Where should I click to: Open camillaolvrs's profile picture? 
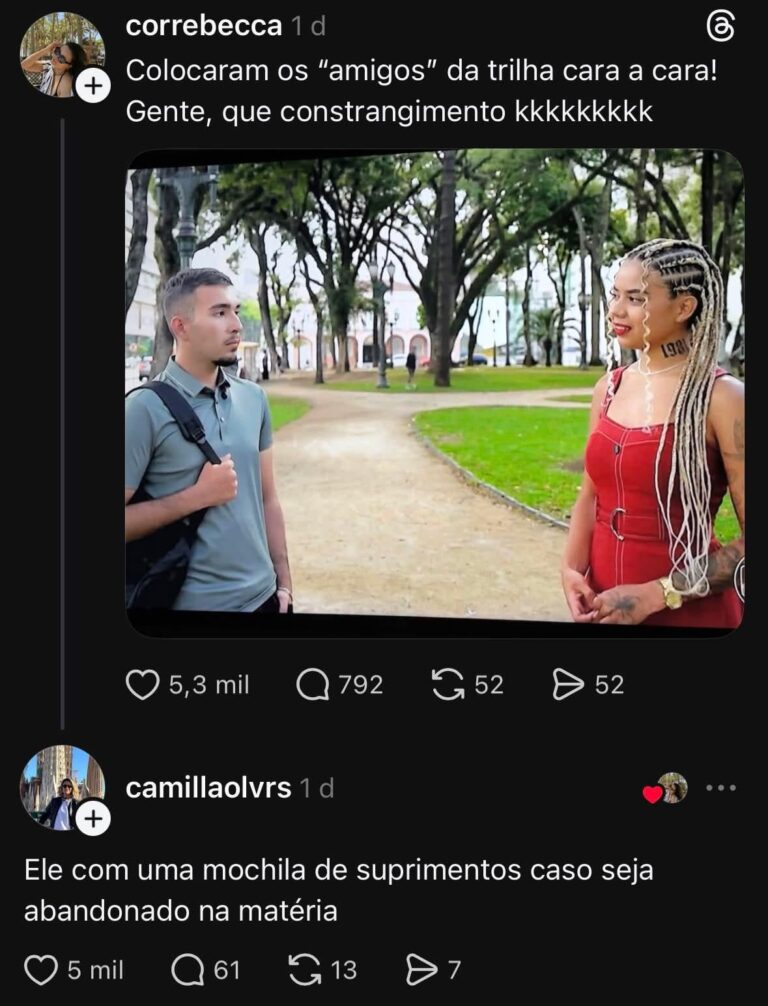coord(61,786)
